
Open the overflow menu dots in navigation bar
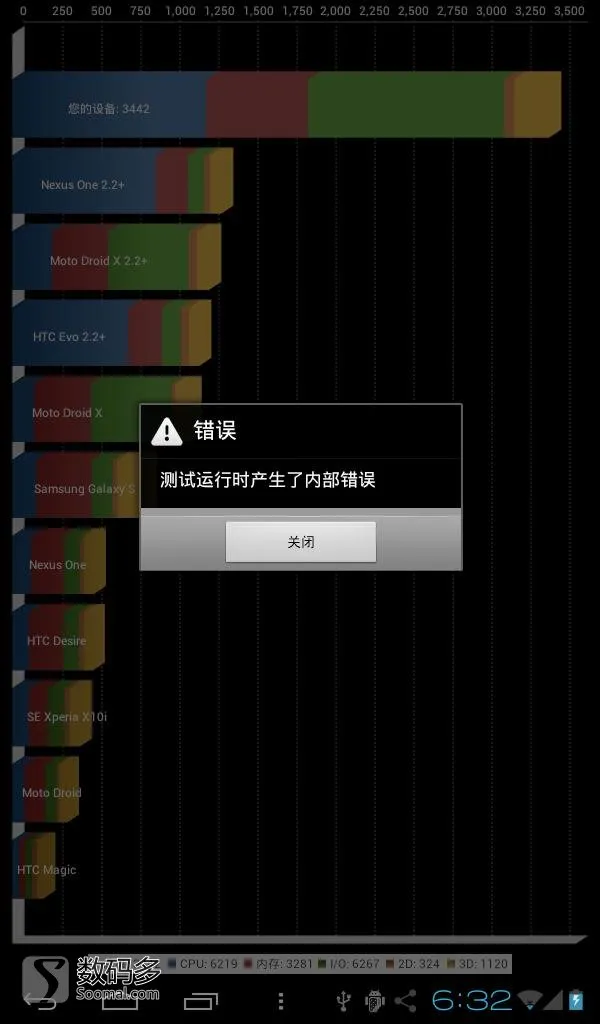[281, 1001]
